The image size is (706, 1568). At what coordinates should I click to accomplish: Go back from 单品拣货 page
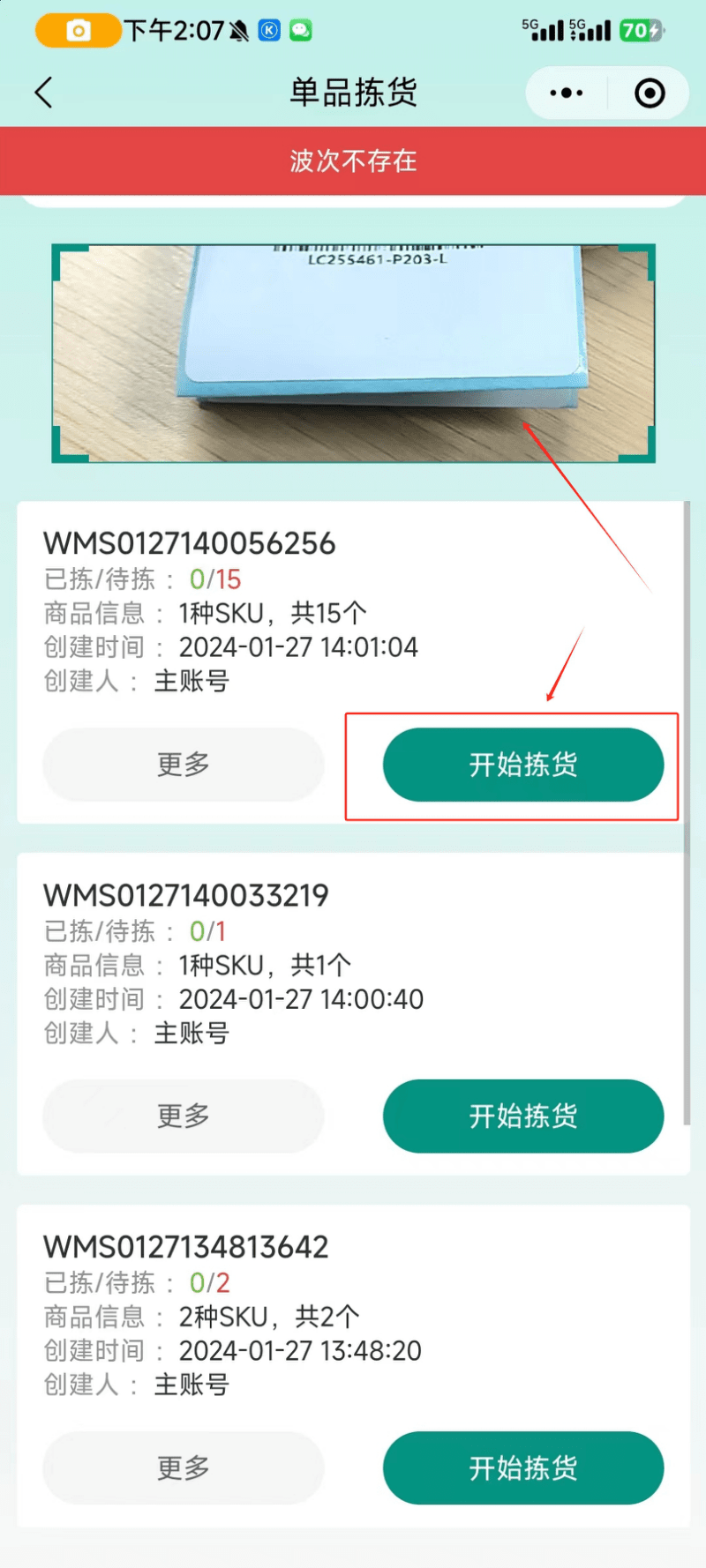(x=44, y=93)
